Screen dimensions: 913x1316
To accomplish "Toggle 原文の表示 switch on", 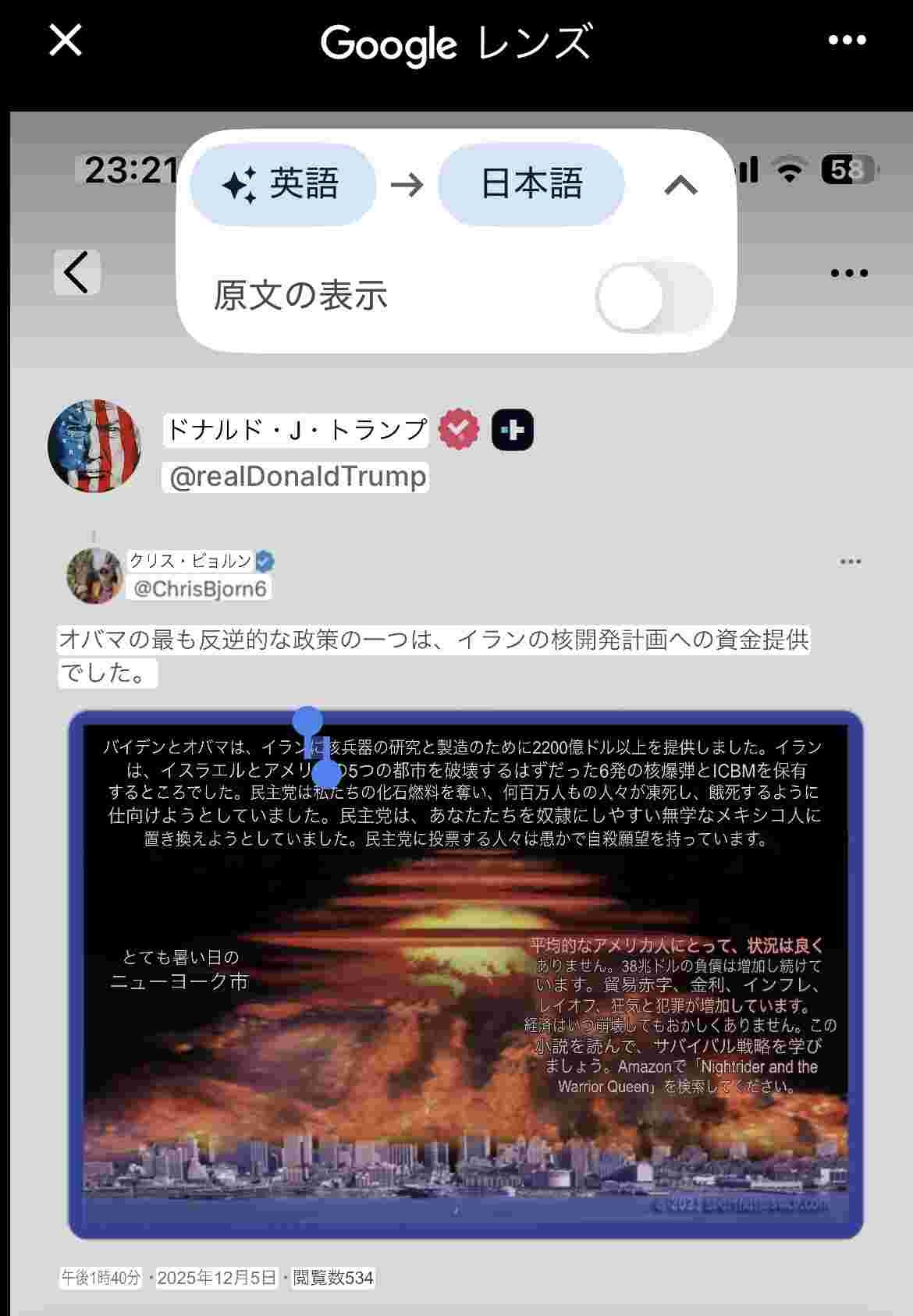I will tap(654, 297).
